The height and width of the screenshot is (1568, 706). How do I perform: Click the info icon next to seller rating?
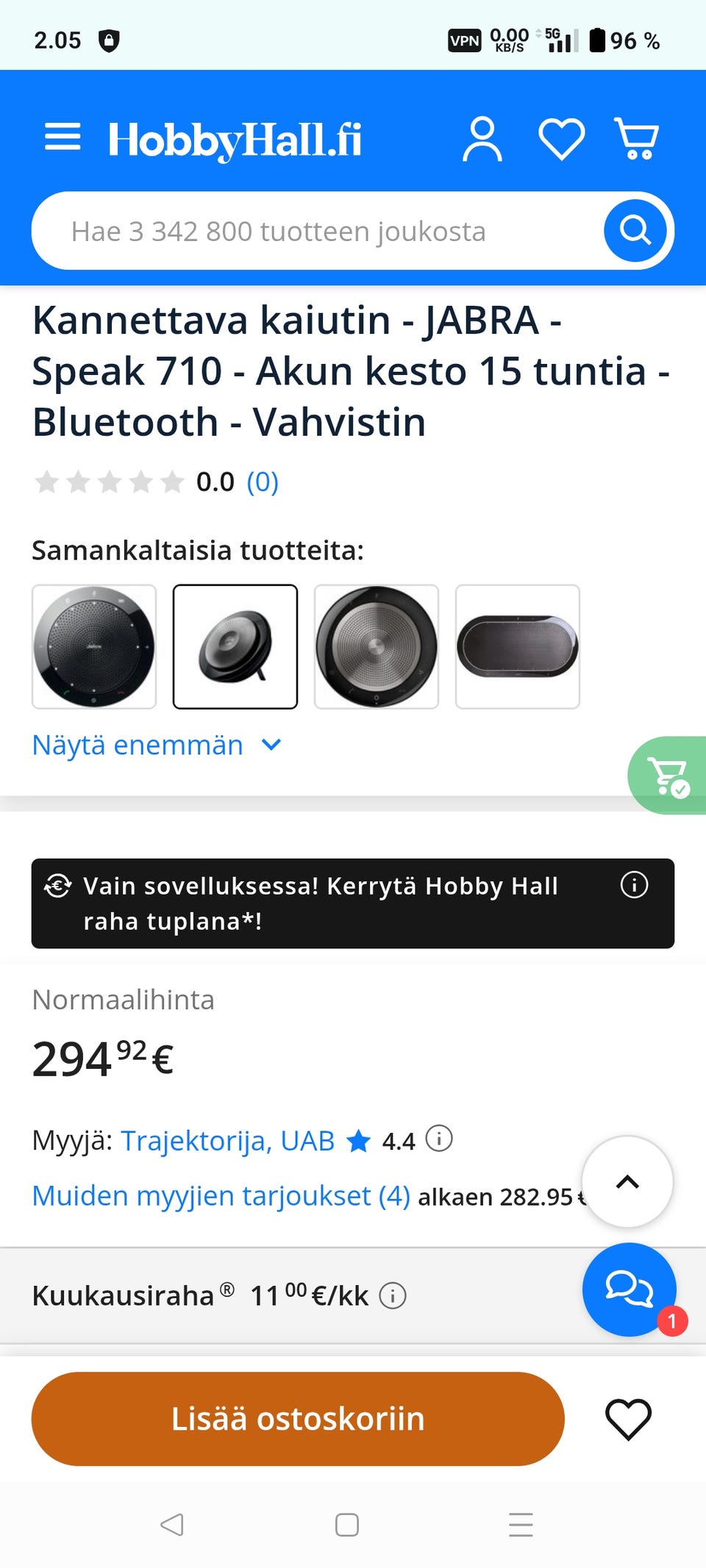[x=439, y=1139]
